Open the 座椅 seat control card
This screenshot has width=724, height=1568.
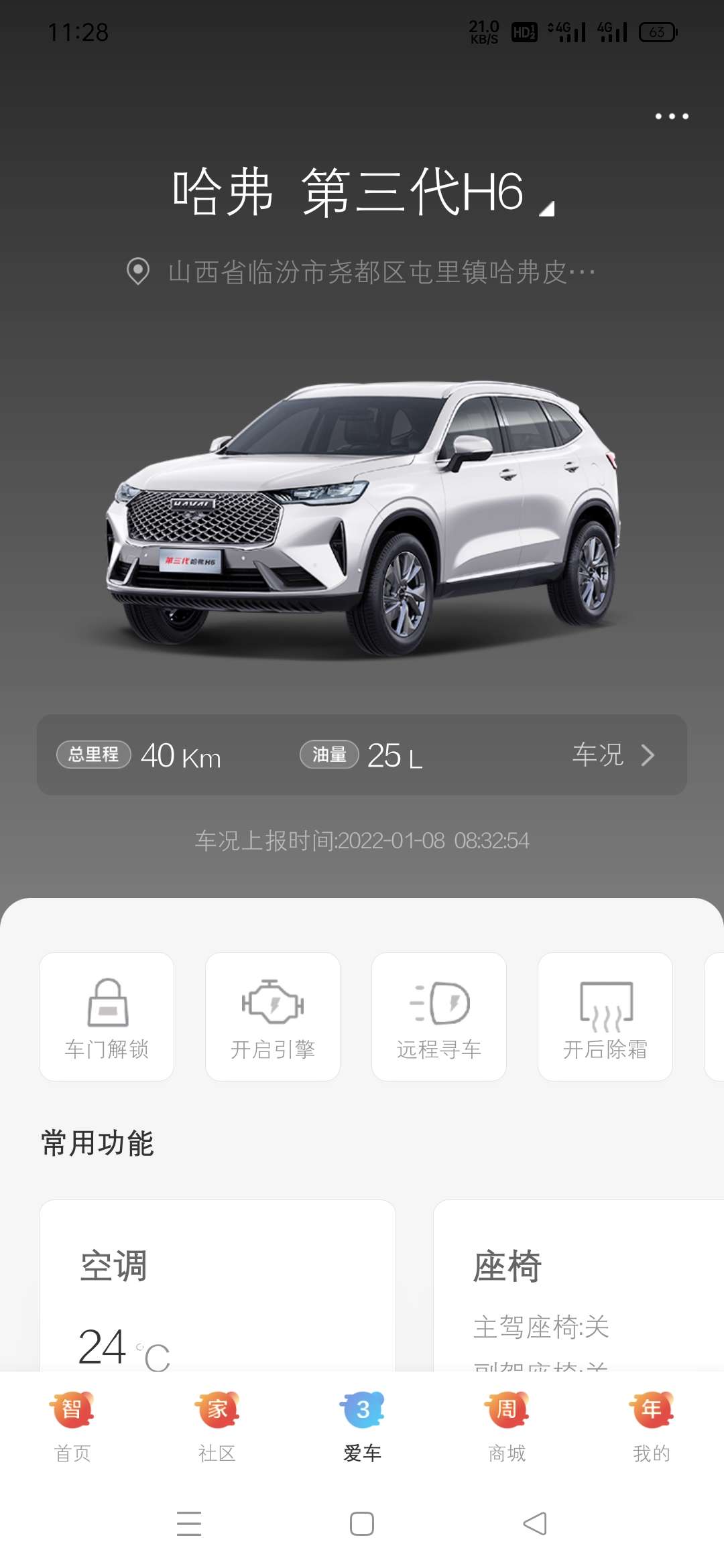coord(579,1285)
